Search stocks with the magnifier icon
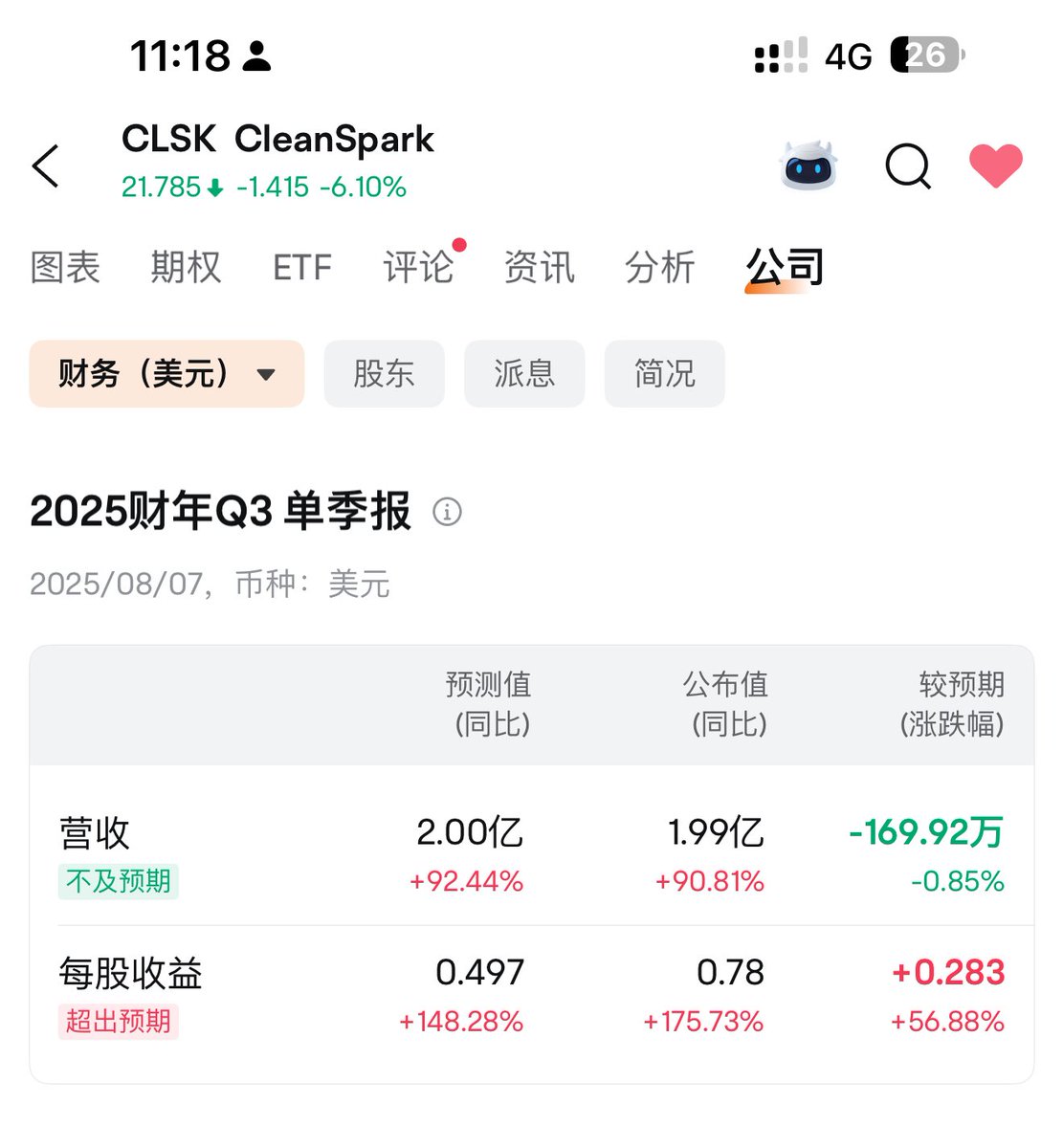Screen dimensions: 1063x1148 (907, 167)
